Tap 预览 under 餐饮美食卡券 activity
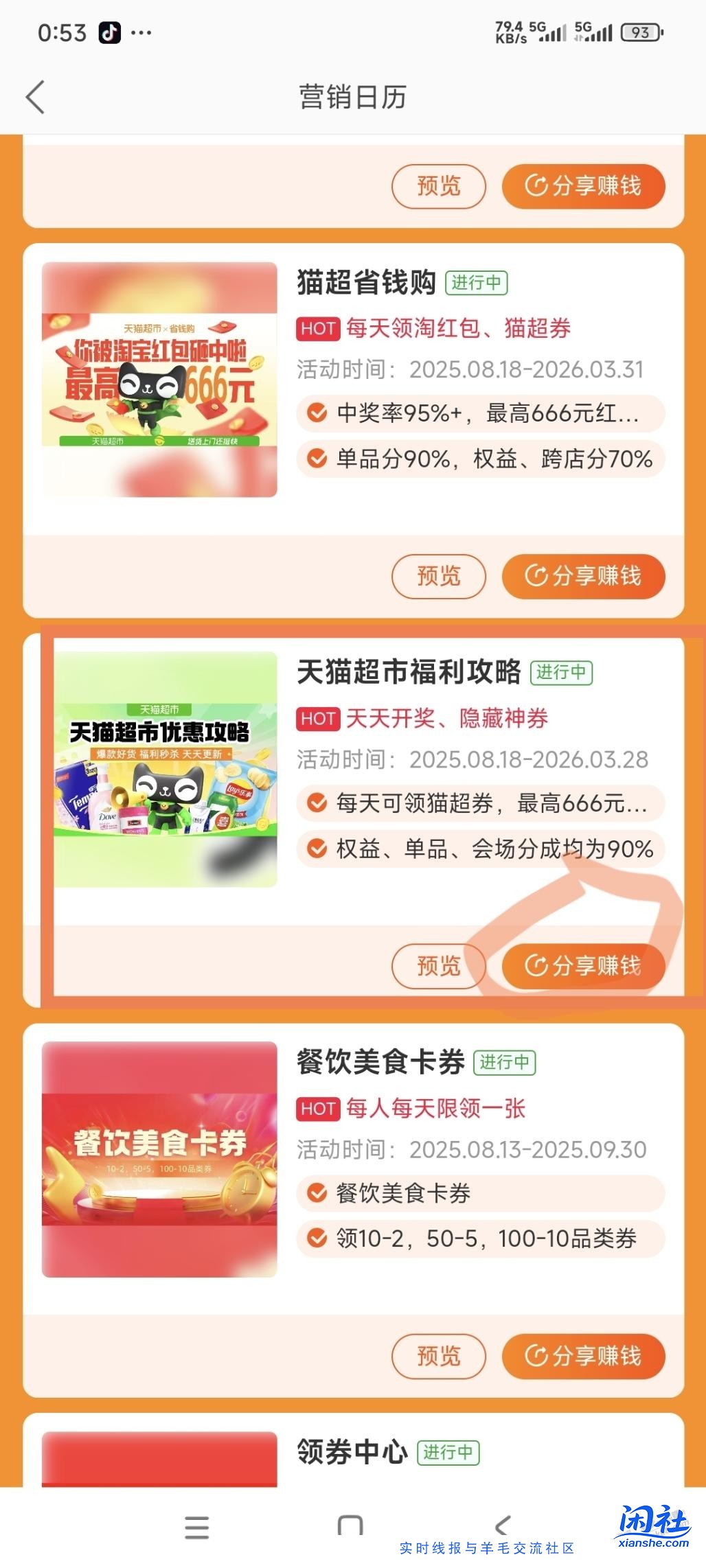 (438, 1357)
